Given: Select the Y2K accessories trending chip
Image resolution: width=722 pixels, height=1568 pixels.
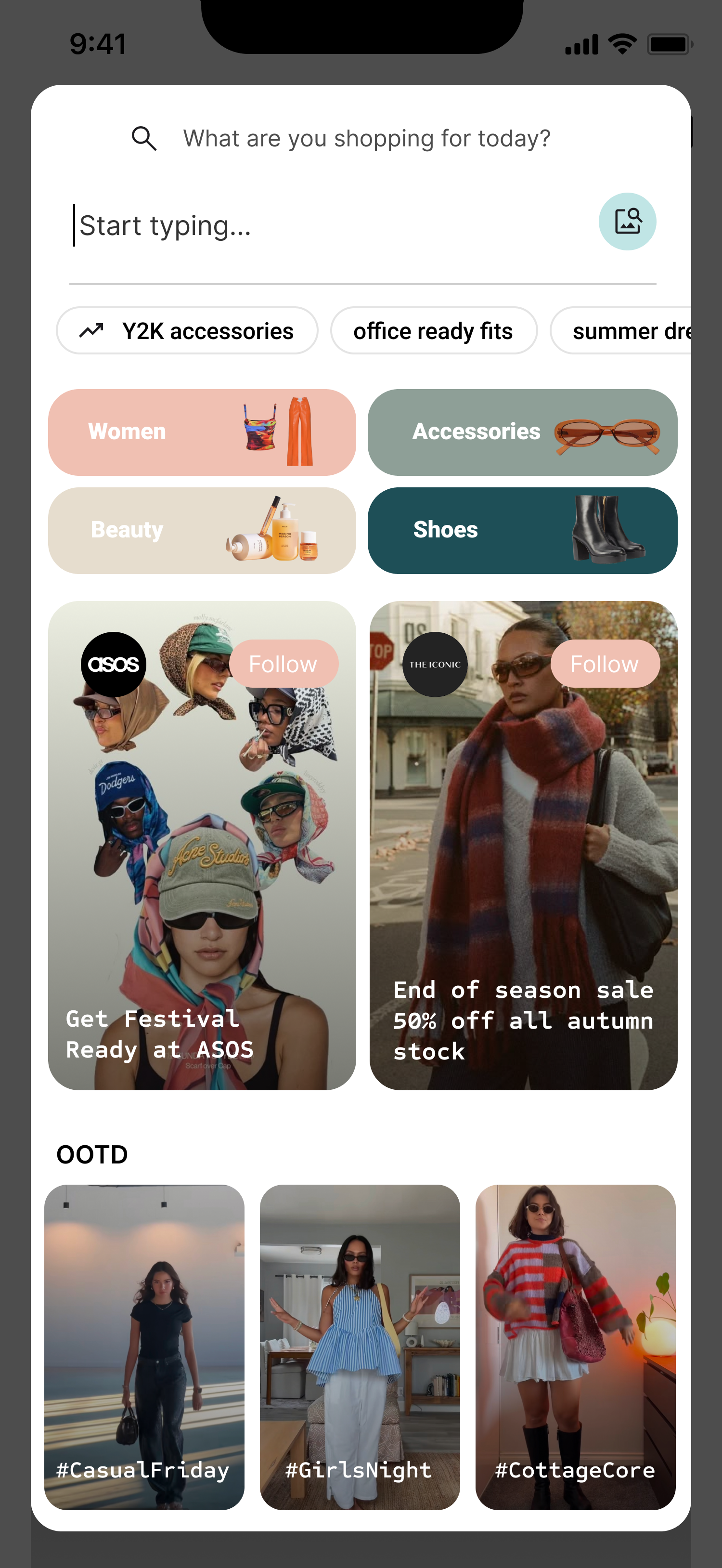Looking at the screenshot, I should (187, 330).
